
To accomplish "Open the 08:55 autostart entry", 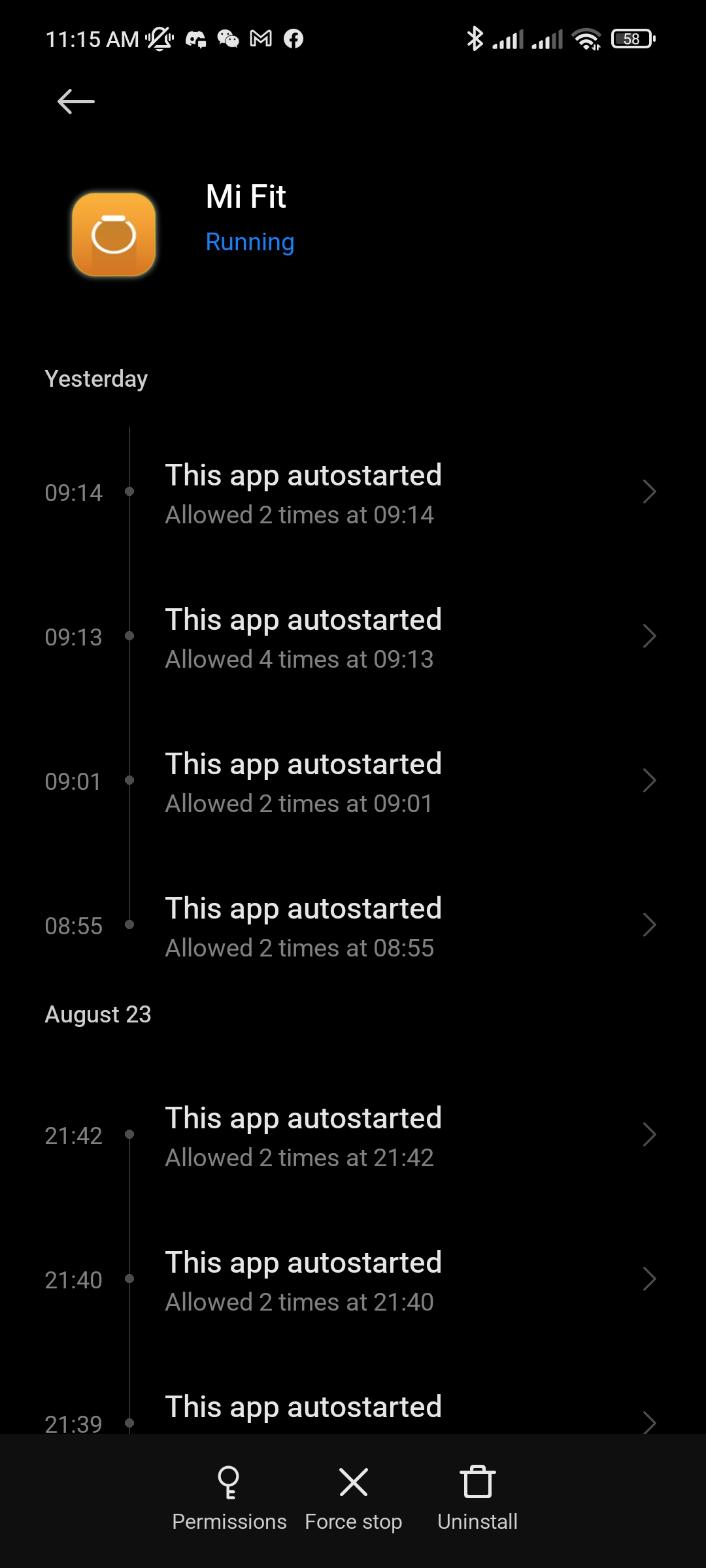I will coord(353,926).
